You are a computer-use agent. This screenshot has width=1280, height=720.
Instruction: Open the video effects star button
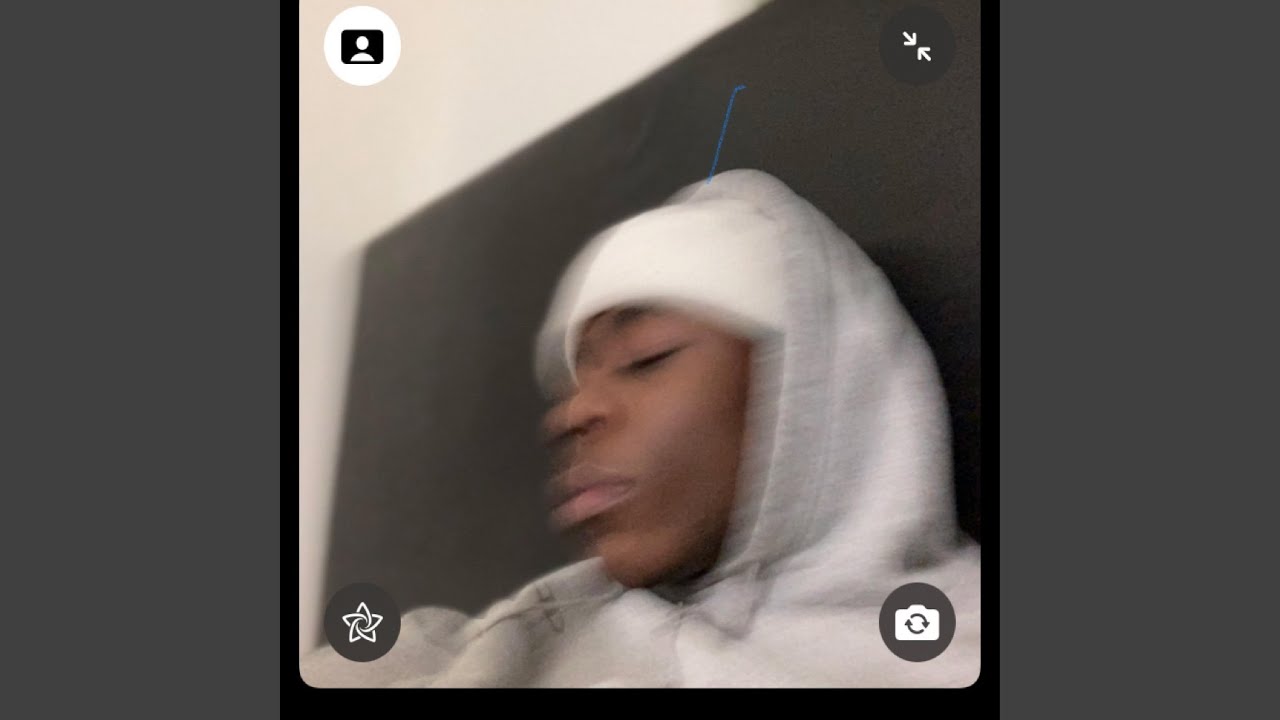point(362,622)
